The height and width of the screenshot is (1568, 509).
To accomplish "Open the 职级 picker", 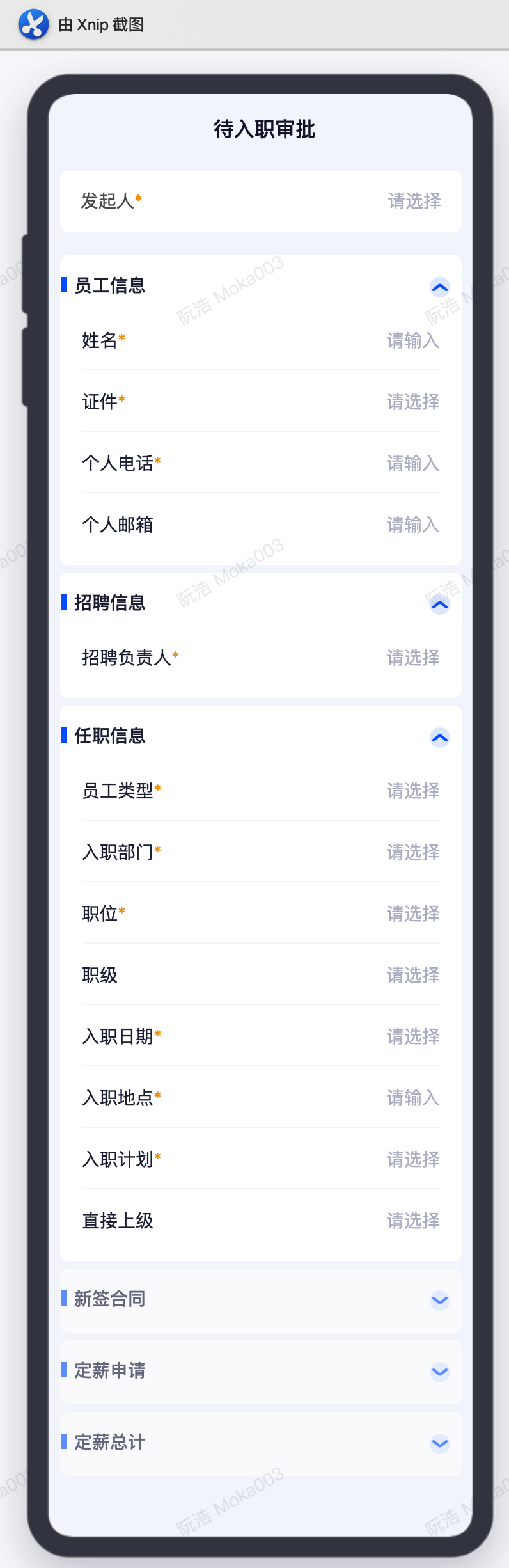I will tap(412, 975).
